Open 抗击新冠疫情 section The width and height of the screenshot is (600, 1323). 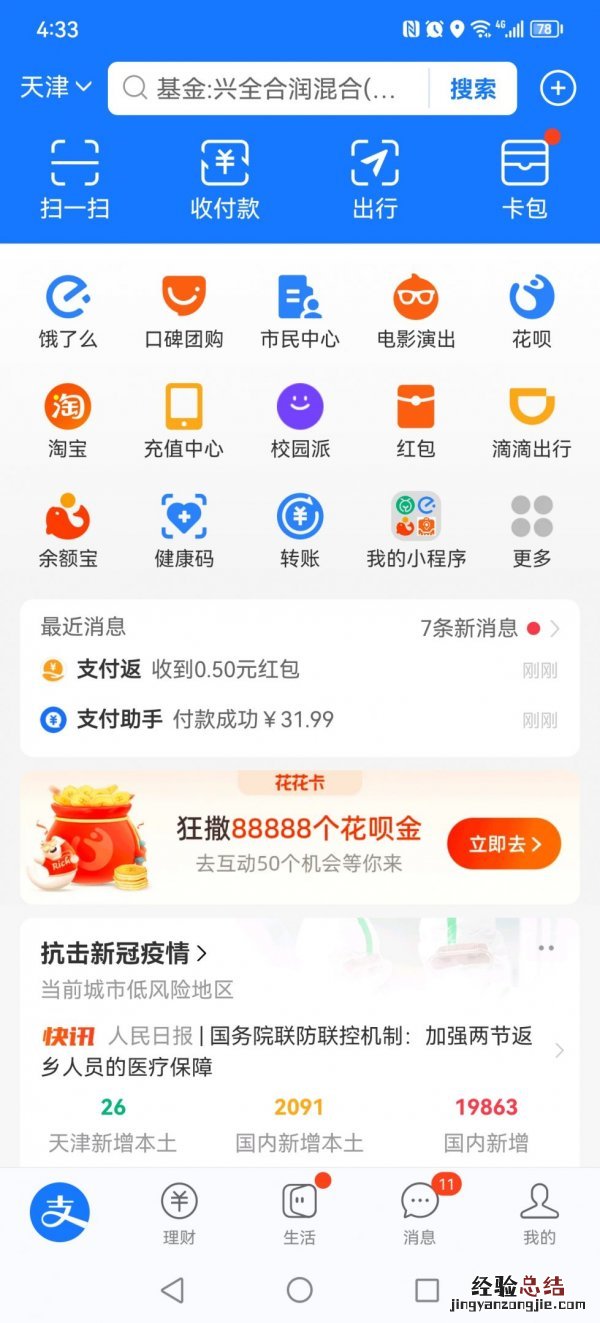point(124,953)
